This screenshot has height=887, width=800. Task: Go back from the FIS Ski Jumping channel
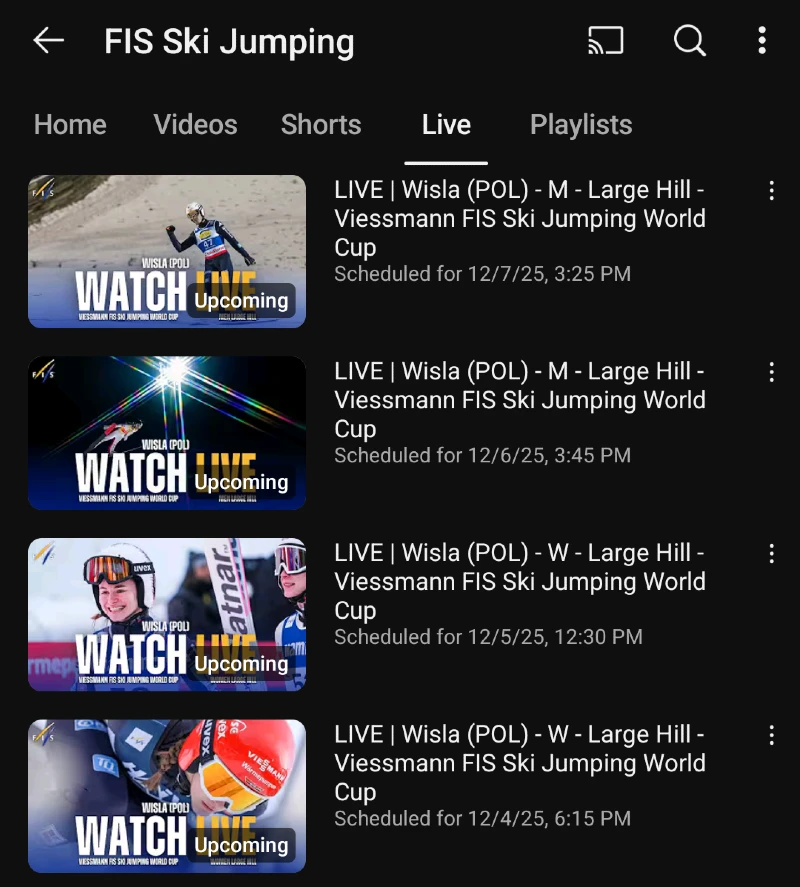click(x=48, y=41)
